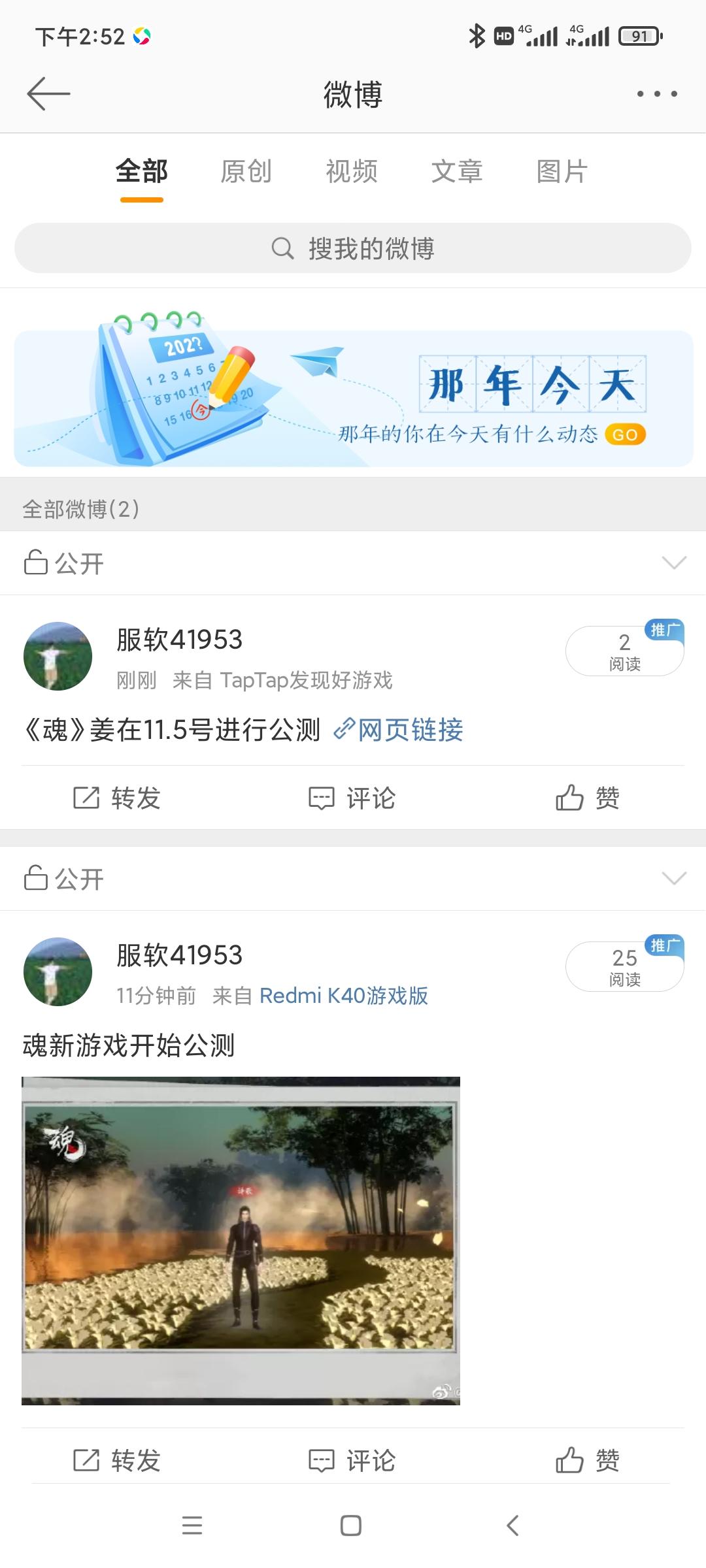The image size is (706, 1568).
Task: Tap the repost icon on the first post
Action: pos(118,797)
